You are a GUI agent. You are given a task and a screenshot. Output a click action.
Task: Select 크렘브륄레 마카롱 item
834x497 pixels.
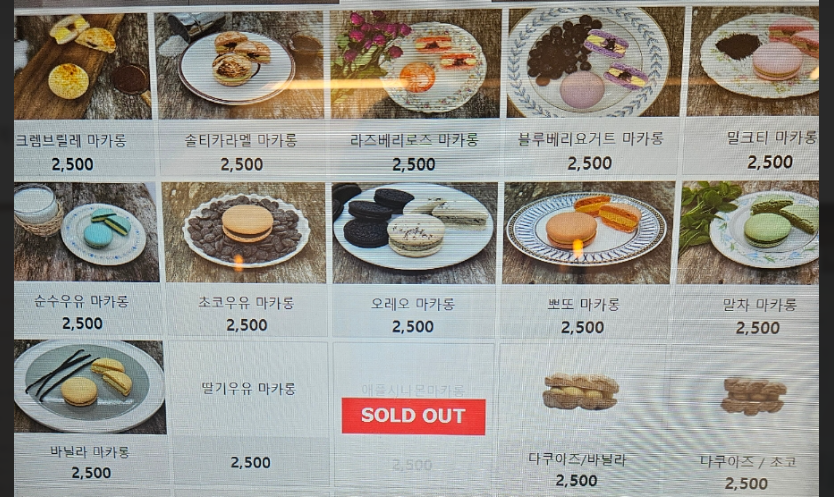coord(82,94)
